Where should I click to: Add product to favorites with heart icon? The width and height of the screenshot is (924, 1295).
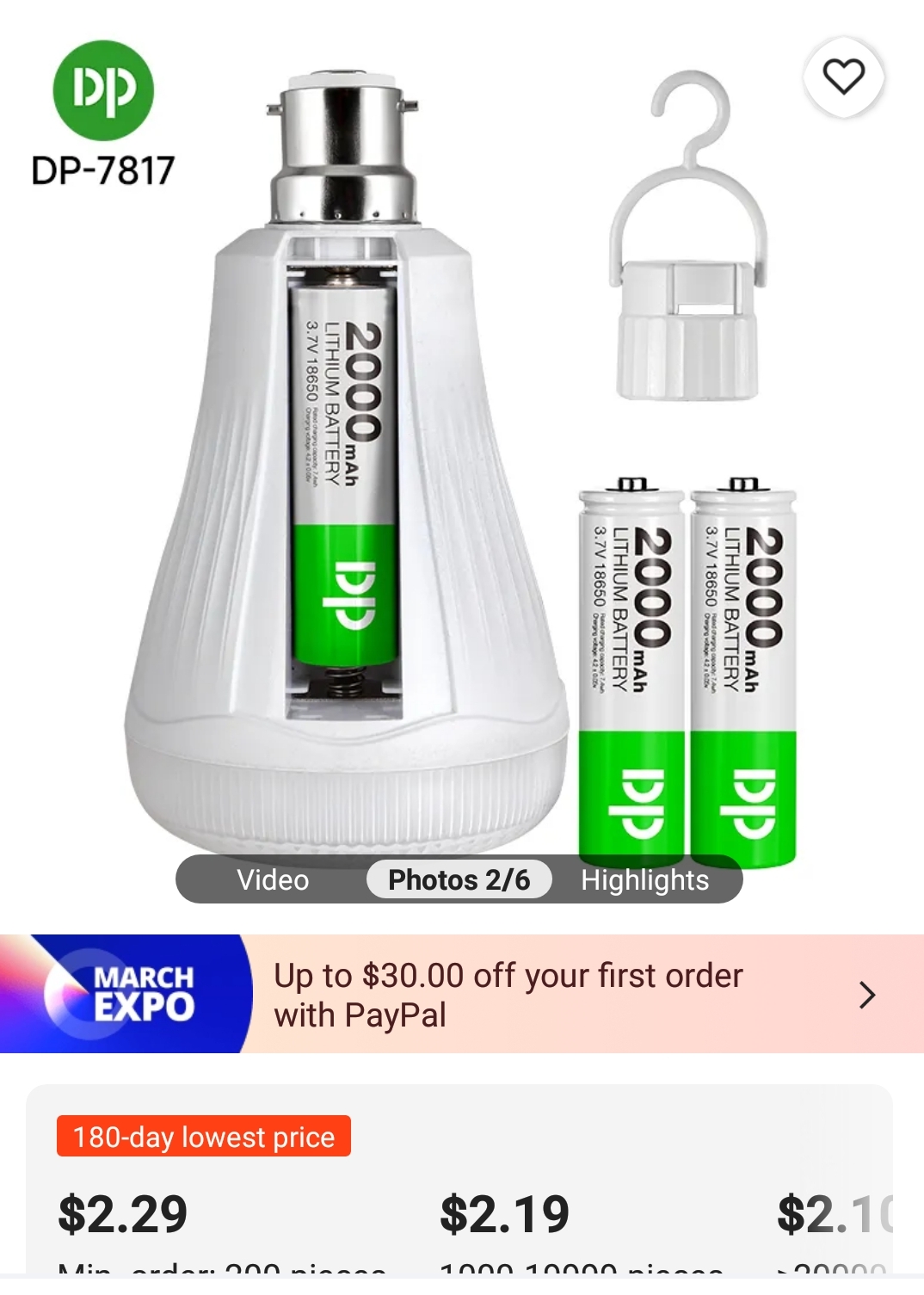point(843,77)
